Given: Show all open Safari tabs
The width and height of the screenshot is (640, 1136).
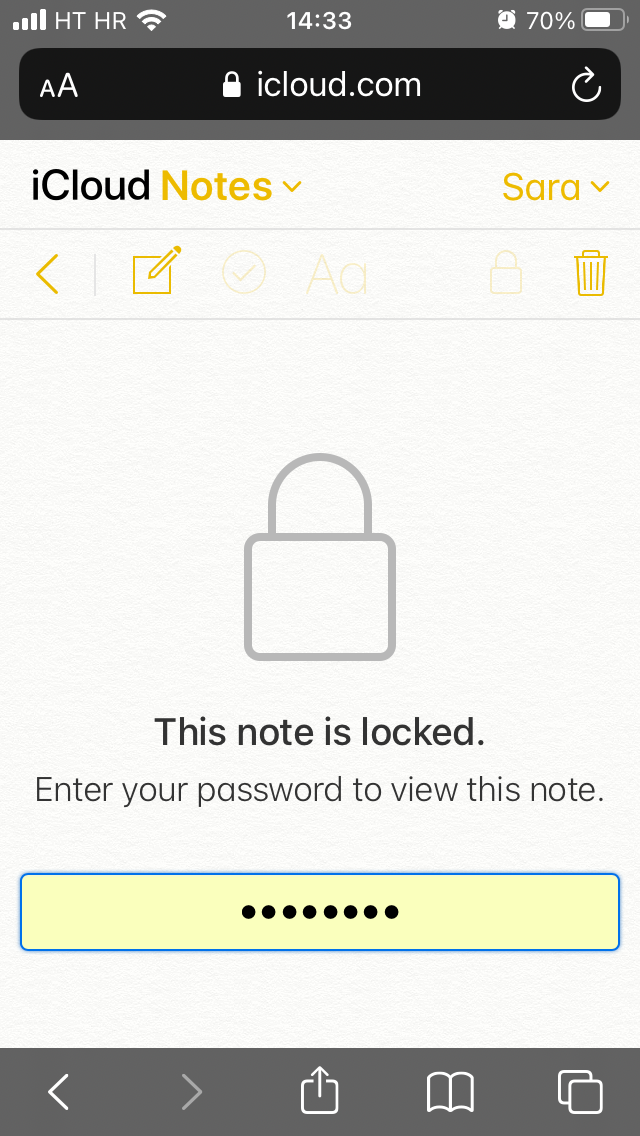Looking at the screenshot, I should pyautogui.click(x=580, y=1091).
